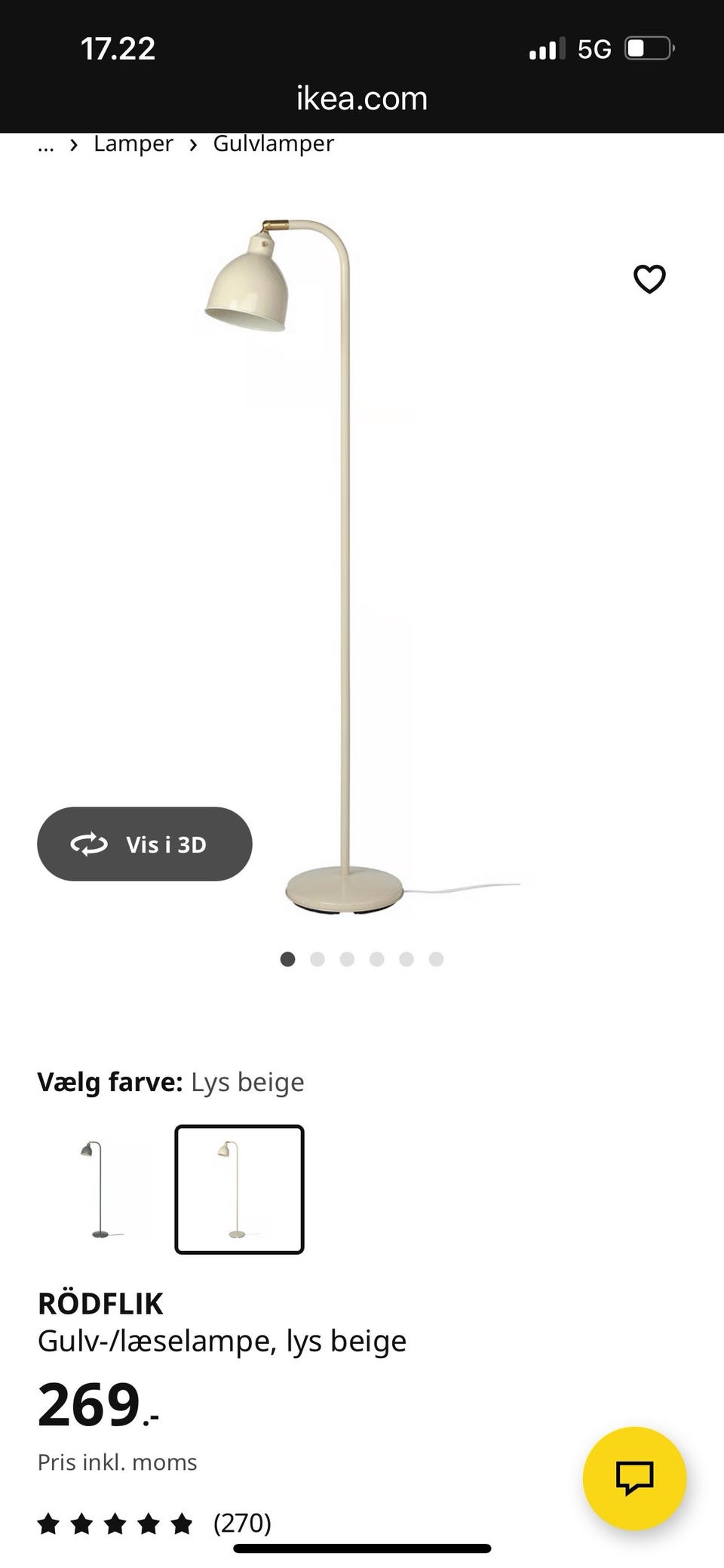Tap the active first carousel dot
724x1568 pixels.
click(x=288, y=959)
